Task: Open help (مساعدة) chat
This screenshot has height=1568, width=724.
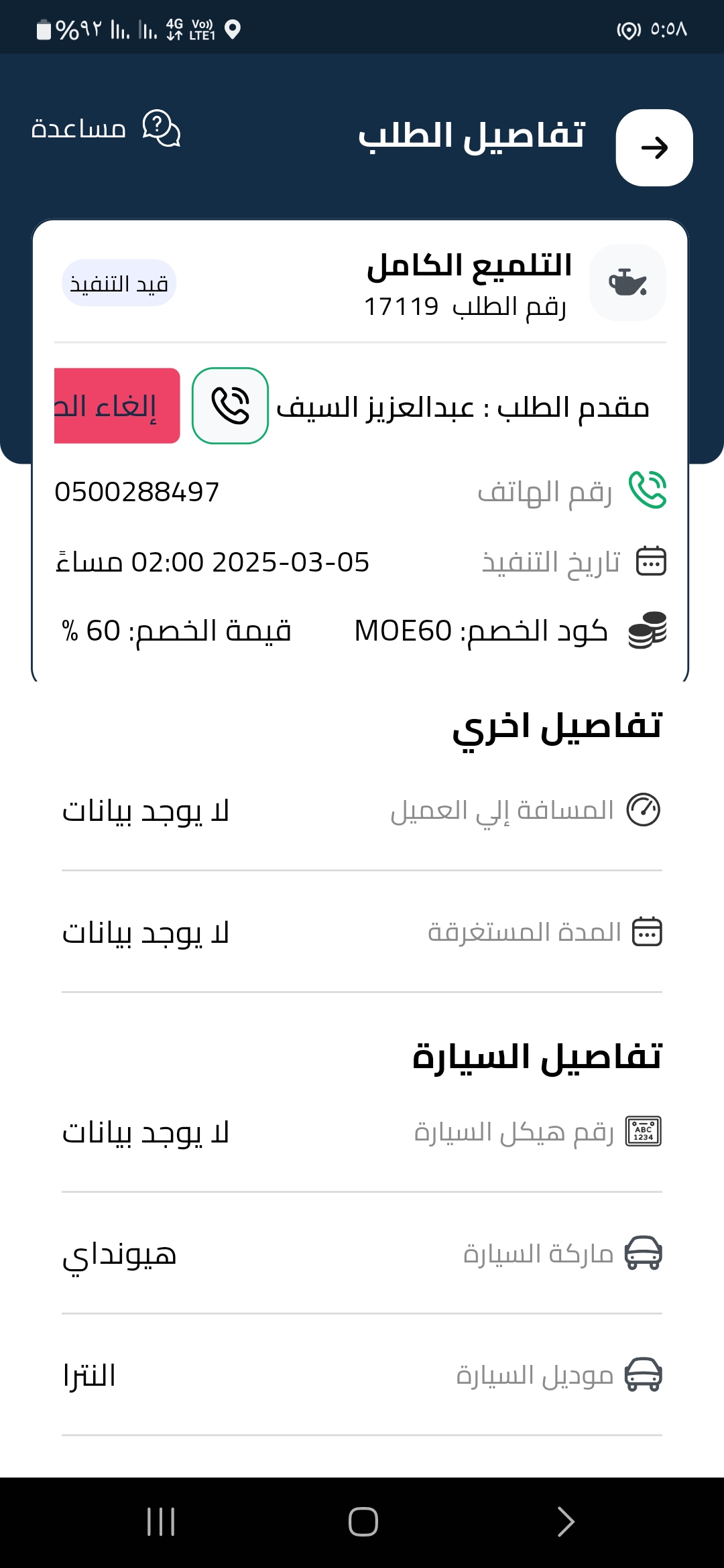Action: tap(106, 128)
